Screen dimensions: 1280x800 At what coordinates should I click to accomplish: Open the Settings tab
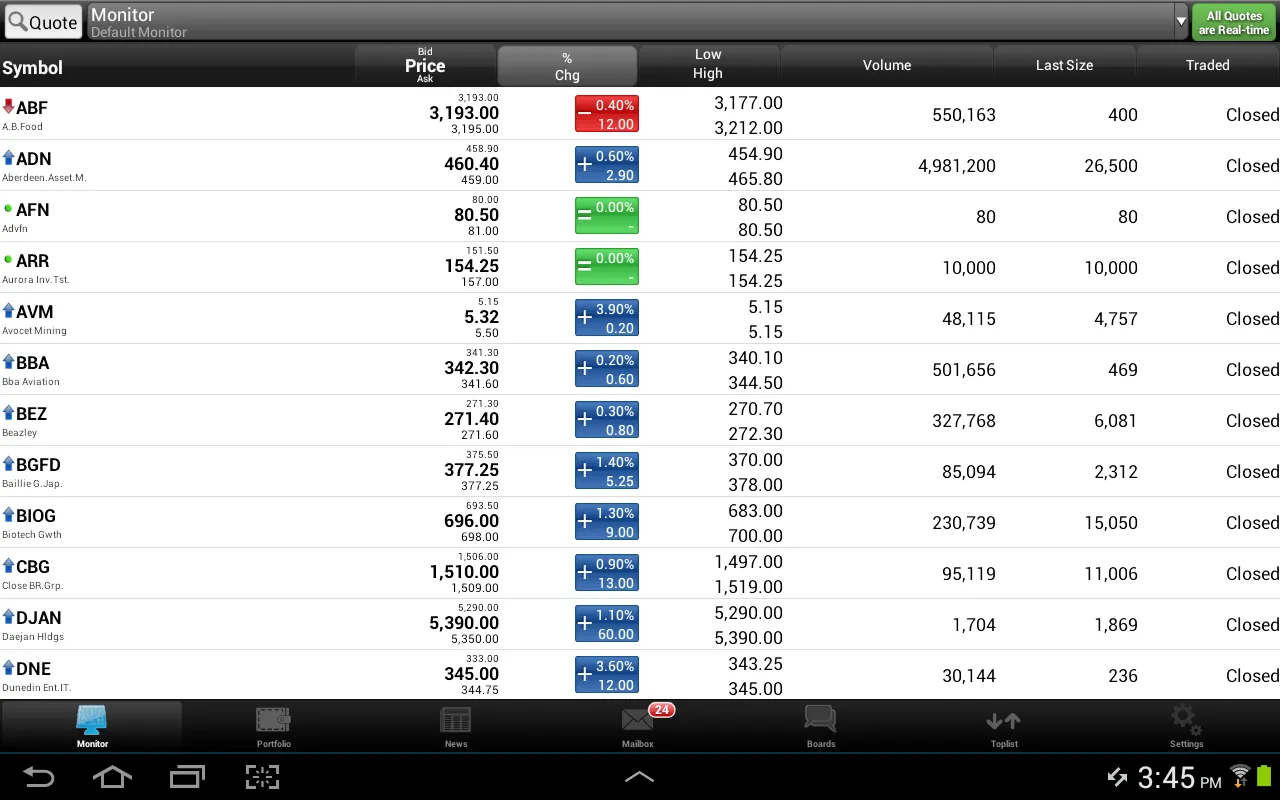click(1186, 726)
